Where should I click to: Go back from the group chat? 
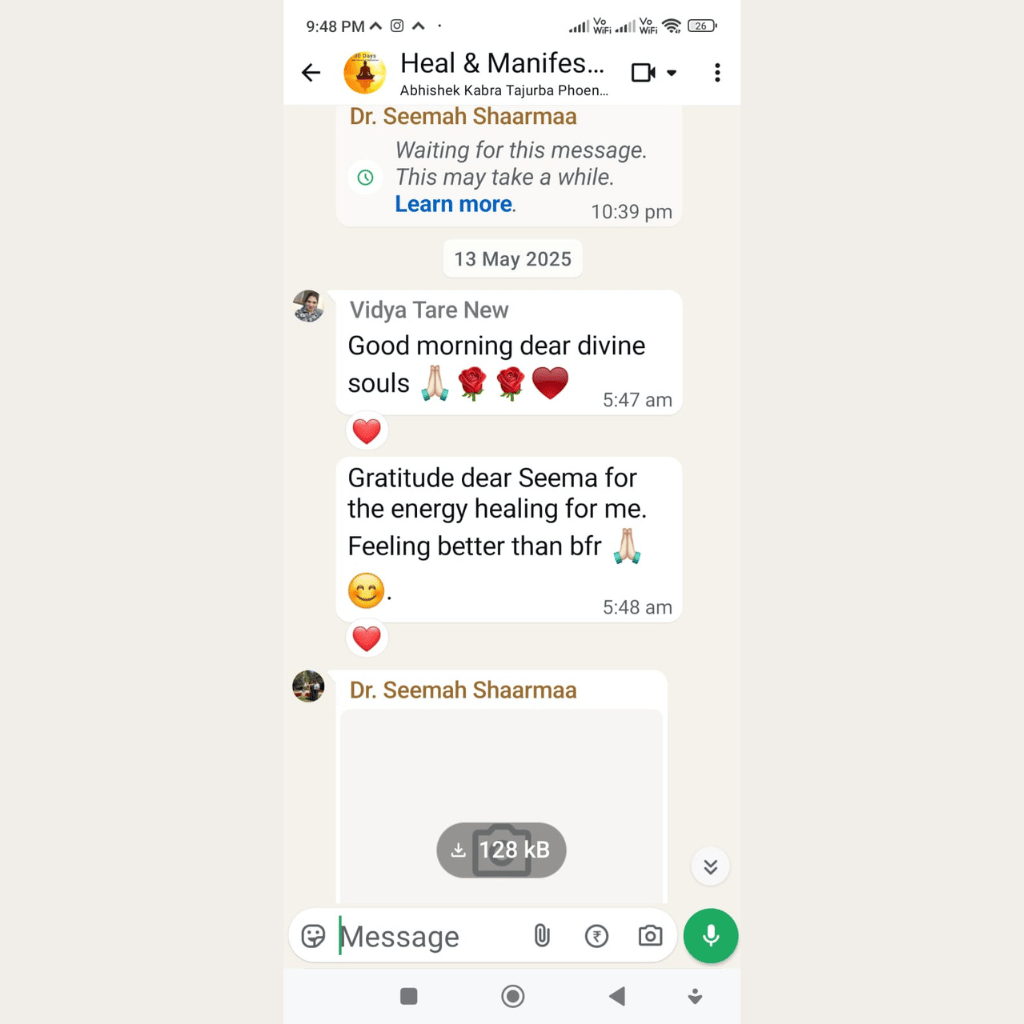(x=311, y=73)
